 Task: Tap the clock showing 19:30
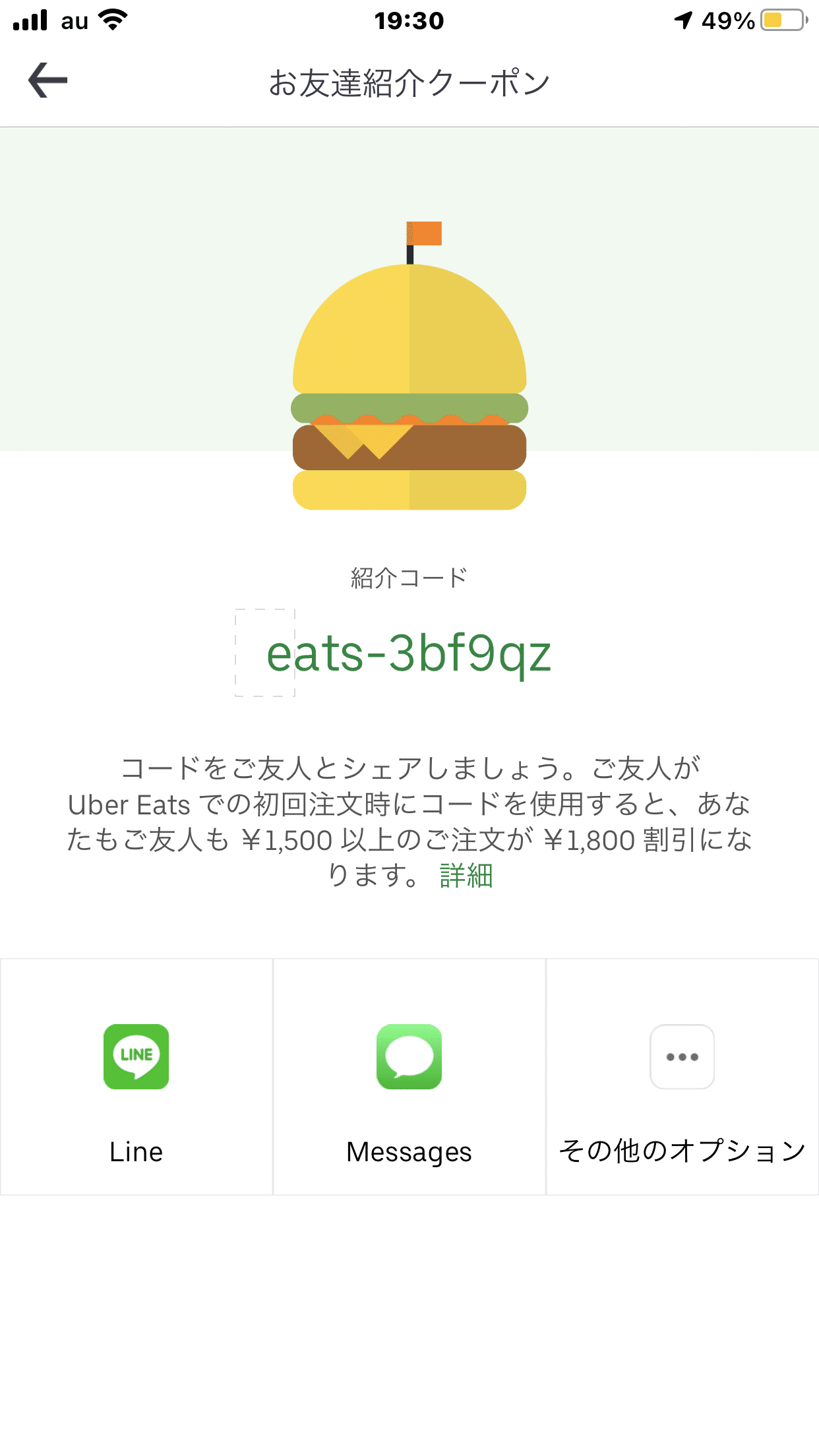tap(409, 20)
